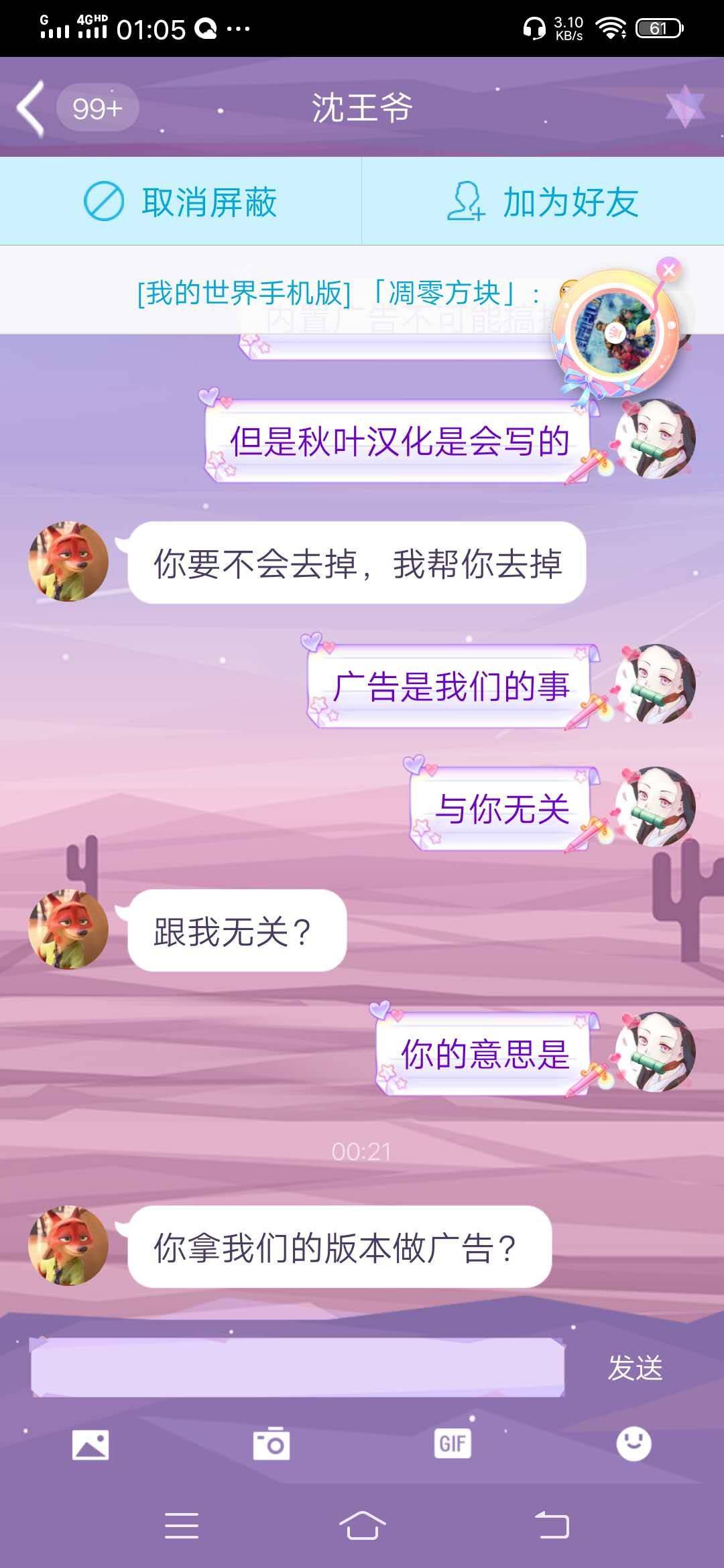
Task: Go back to the message list
Action: tap(32, 108)
